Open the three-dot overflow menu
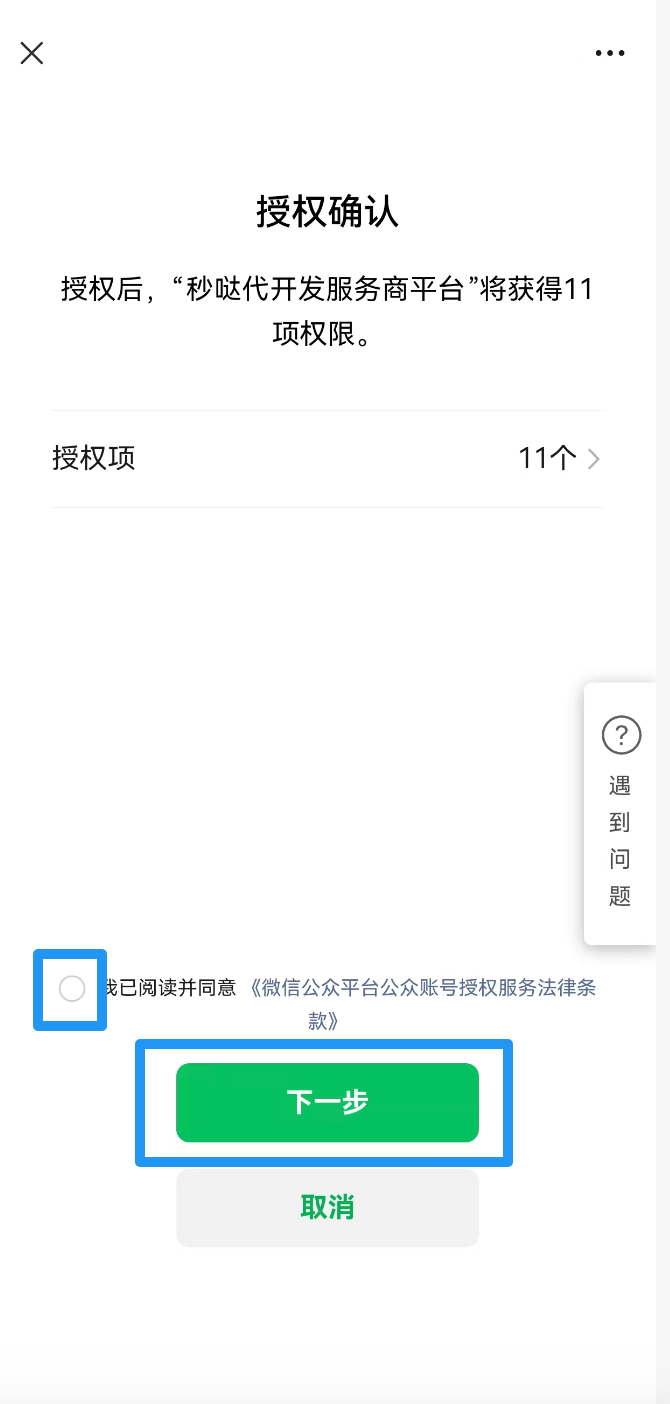This screenshot has width=670, height=1404. (x=610, y=53)
